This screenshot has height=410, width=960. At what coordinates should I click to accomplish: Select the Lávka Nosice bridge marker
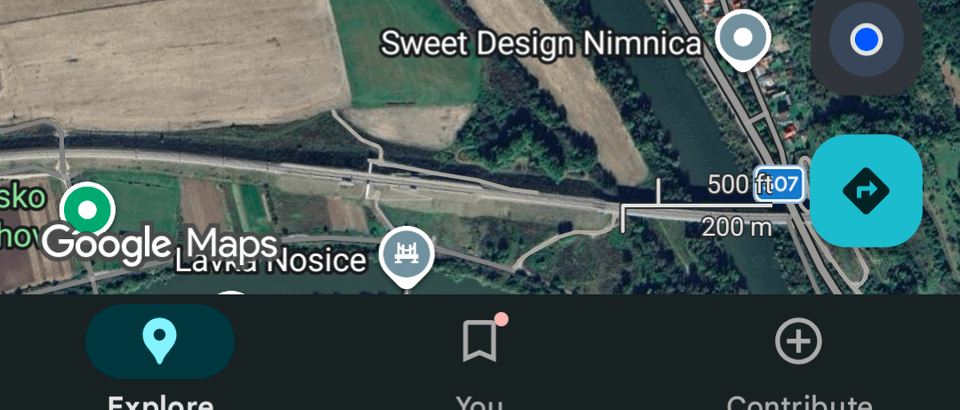click(406, 254)
